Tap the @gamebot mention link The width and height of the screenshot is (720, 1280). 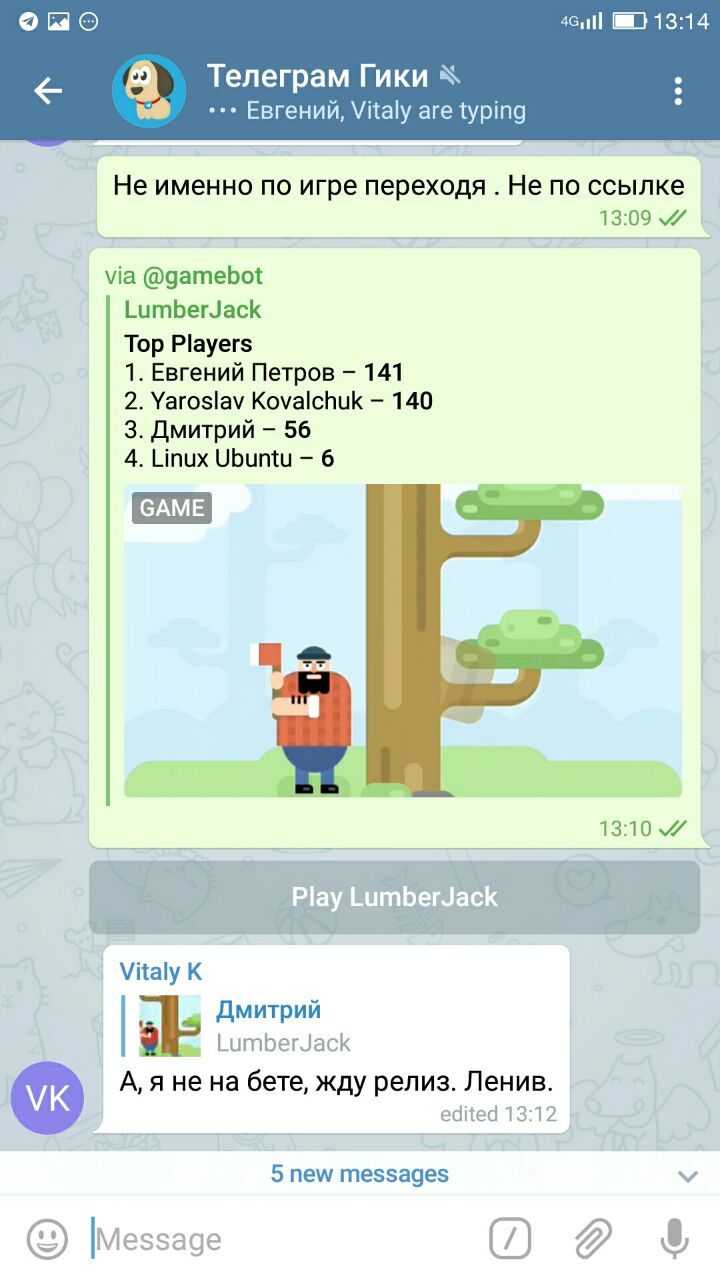tap(202, 276)
